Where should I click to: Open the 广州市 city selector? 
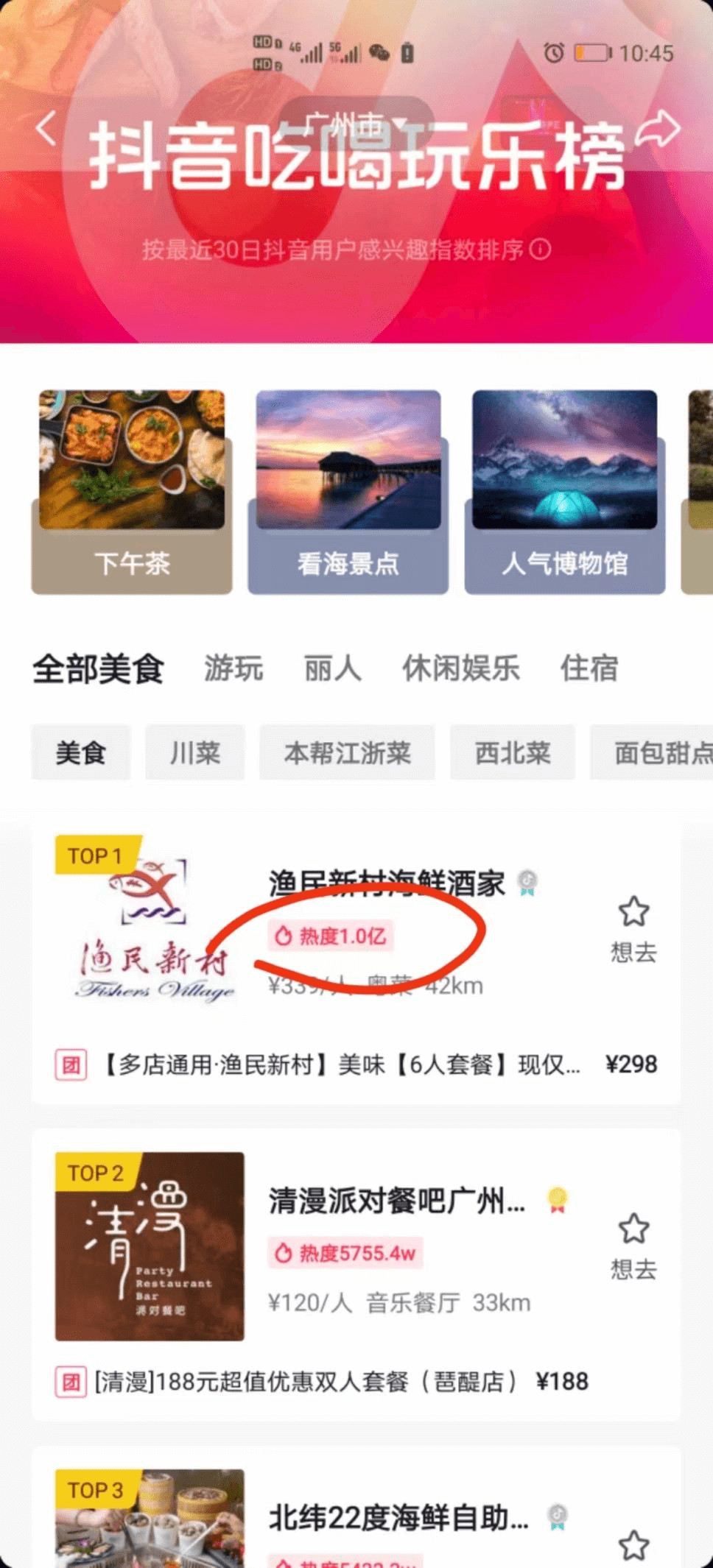(x=354, y=124)
